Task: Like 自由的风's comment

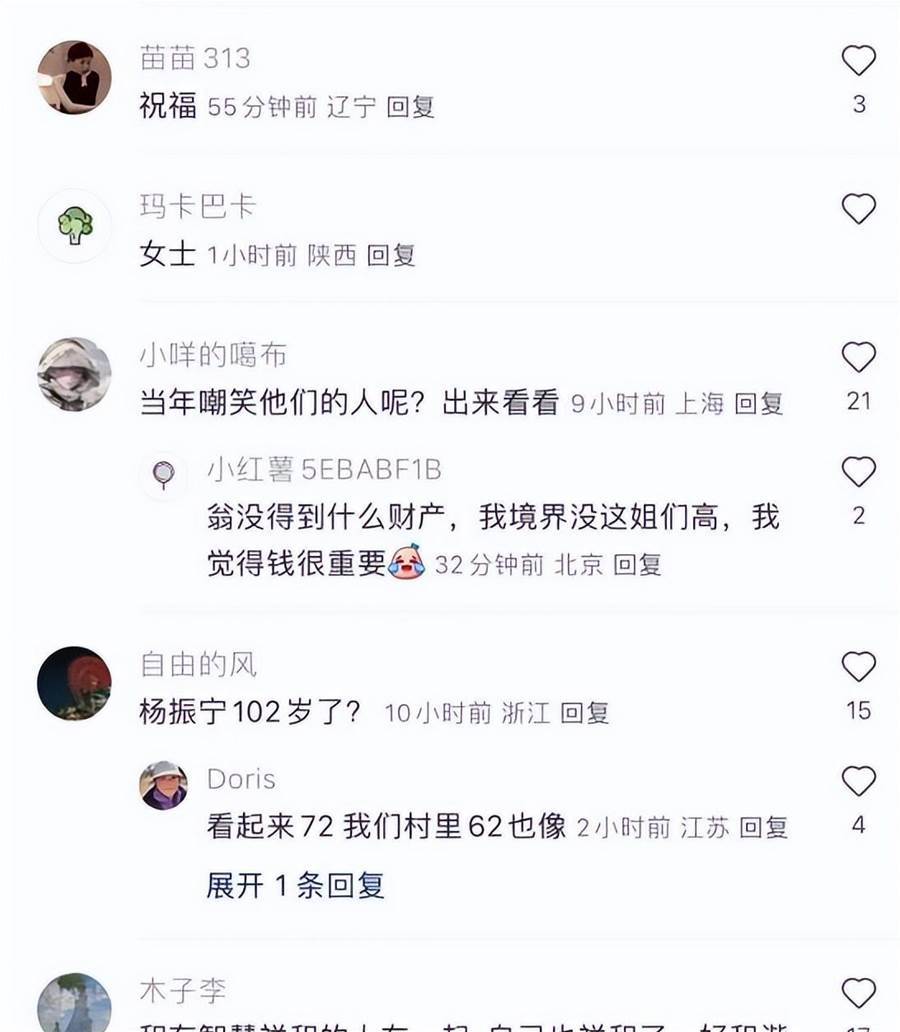Action: 858,667
